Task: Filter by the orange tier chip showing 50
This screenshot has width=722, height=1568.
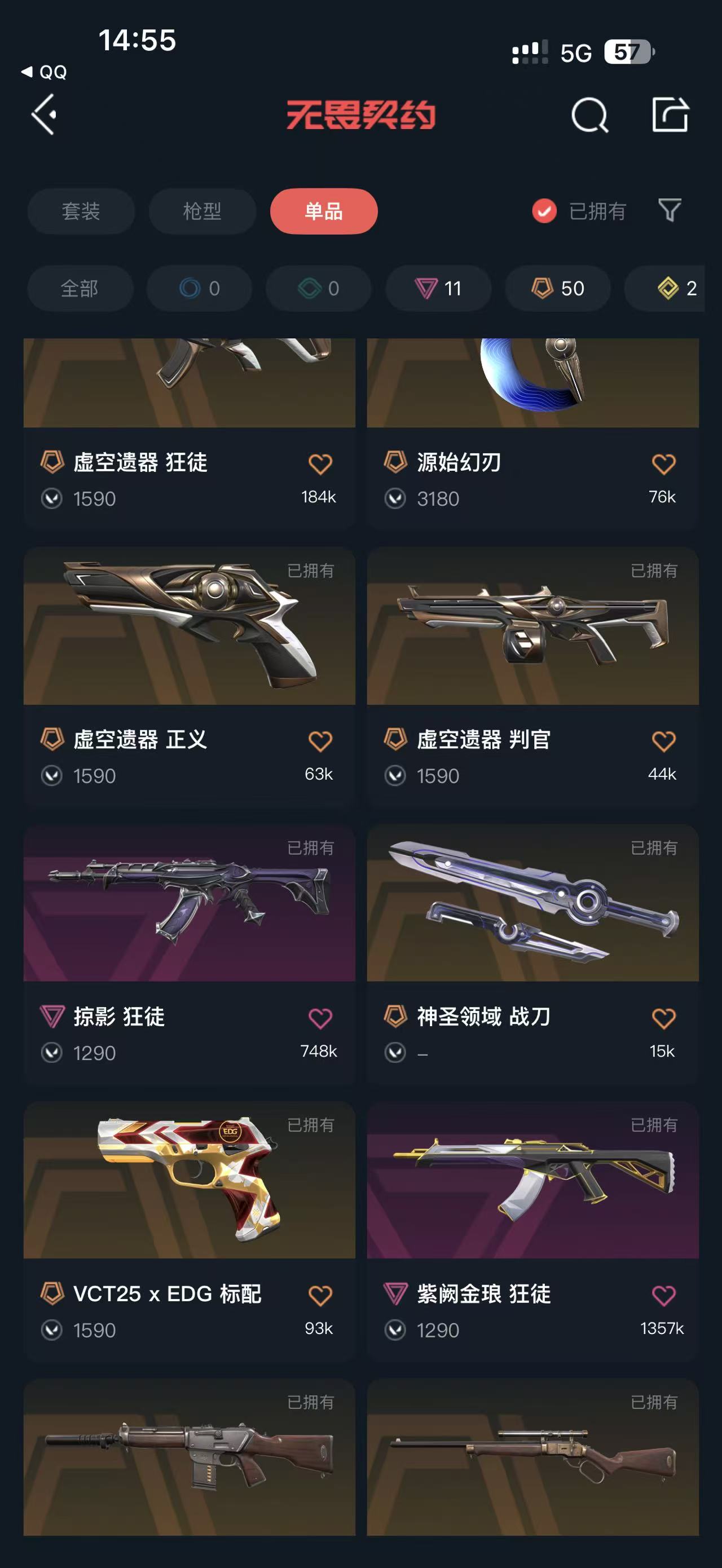Action: (558, 289)
